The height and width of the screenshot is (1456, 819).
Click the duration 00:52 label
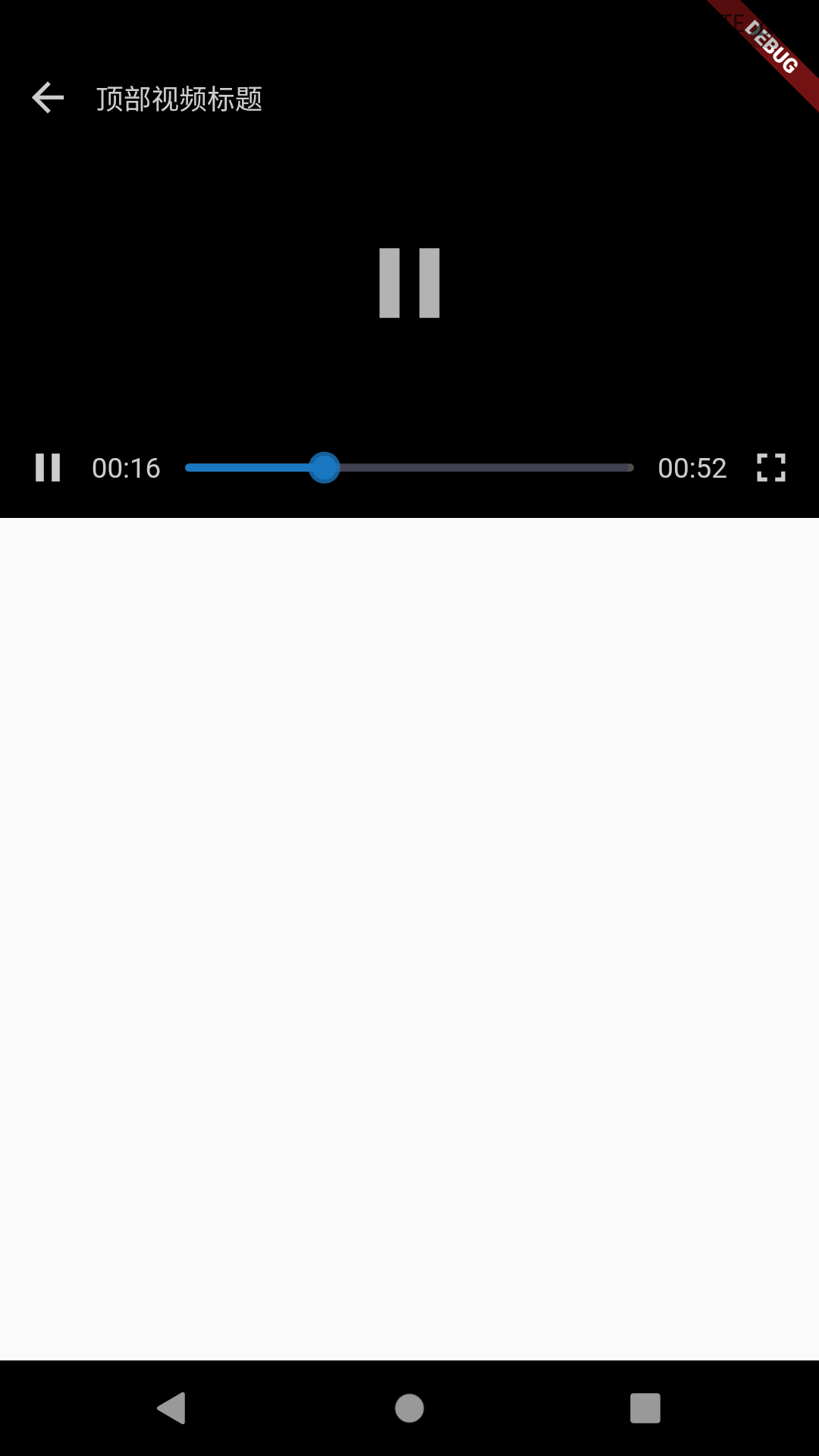(694, 468)
